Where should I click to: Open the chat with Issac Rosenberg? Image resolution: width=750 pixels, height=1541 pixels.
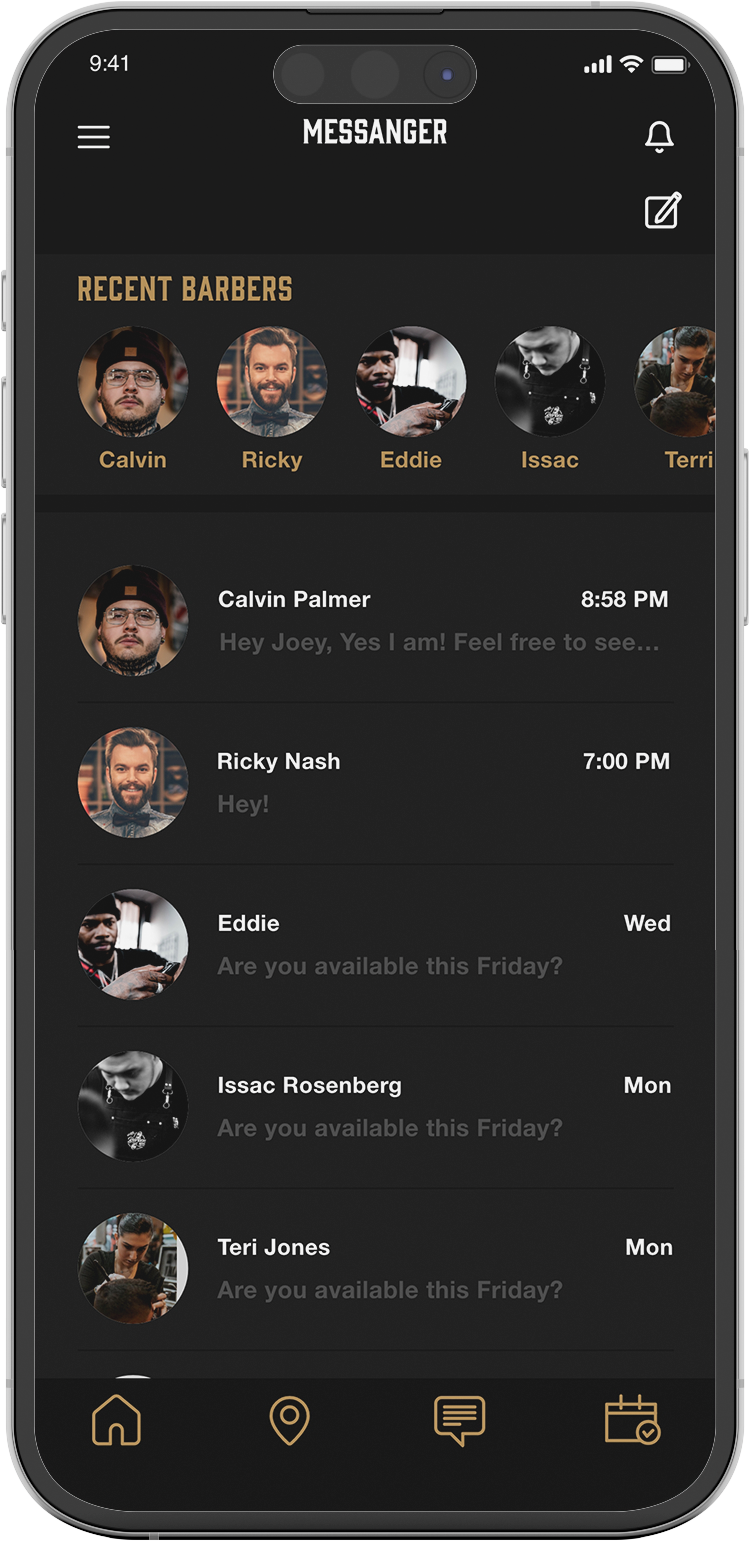[x=375, y=1107]
